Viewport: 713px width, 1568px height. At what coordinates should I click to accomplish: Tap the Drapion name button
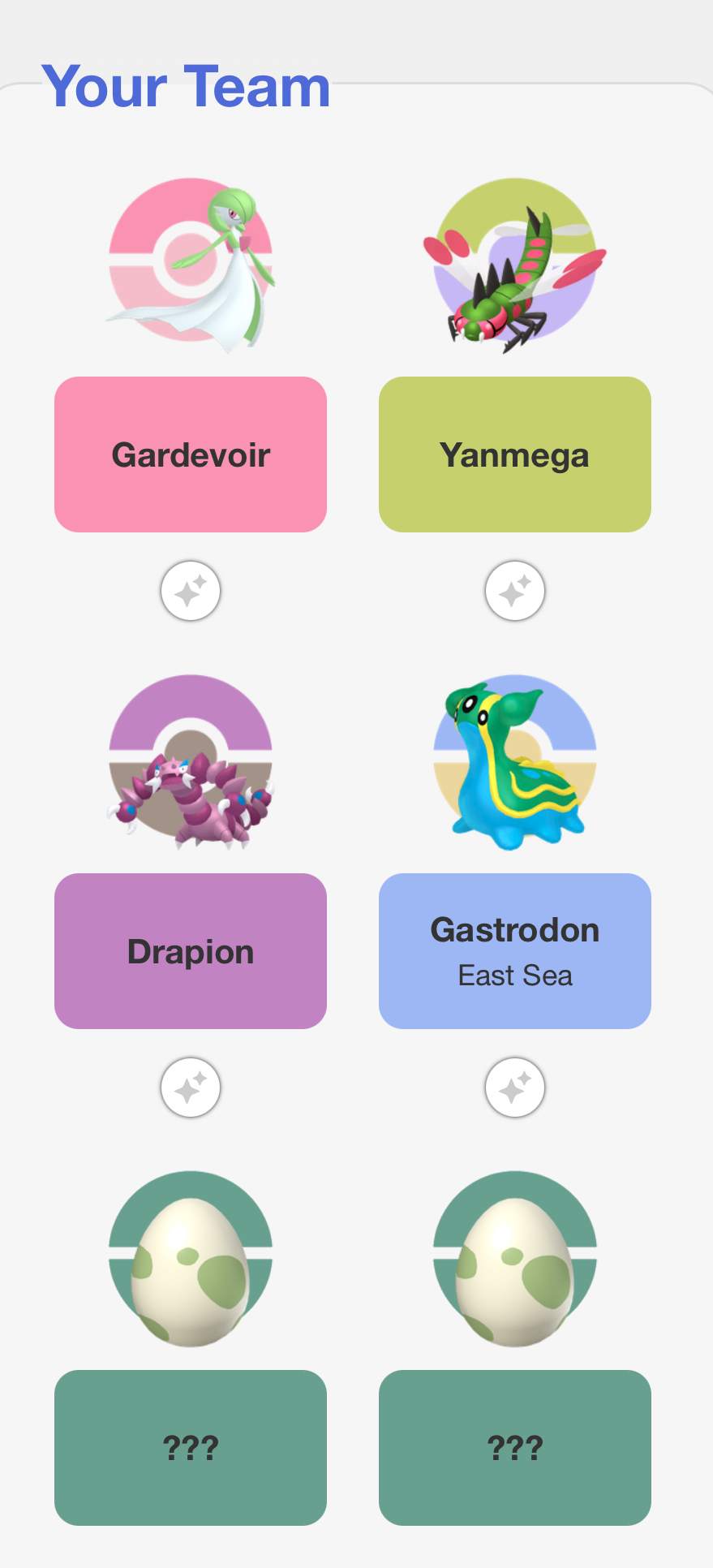click(x=191, y=951)
